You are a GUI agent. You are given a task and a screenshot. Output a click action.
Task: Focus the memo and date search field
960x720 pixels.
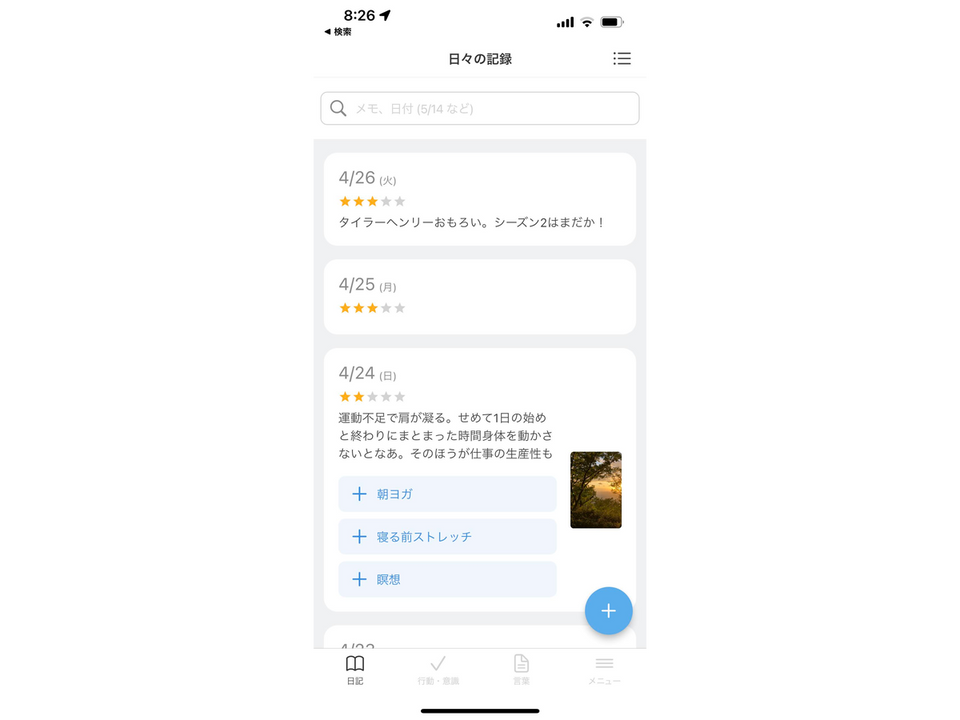[x=480, y=109]
